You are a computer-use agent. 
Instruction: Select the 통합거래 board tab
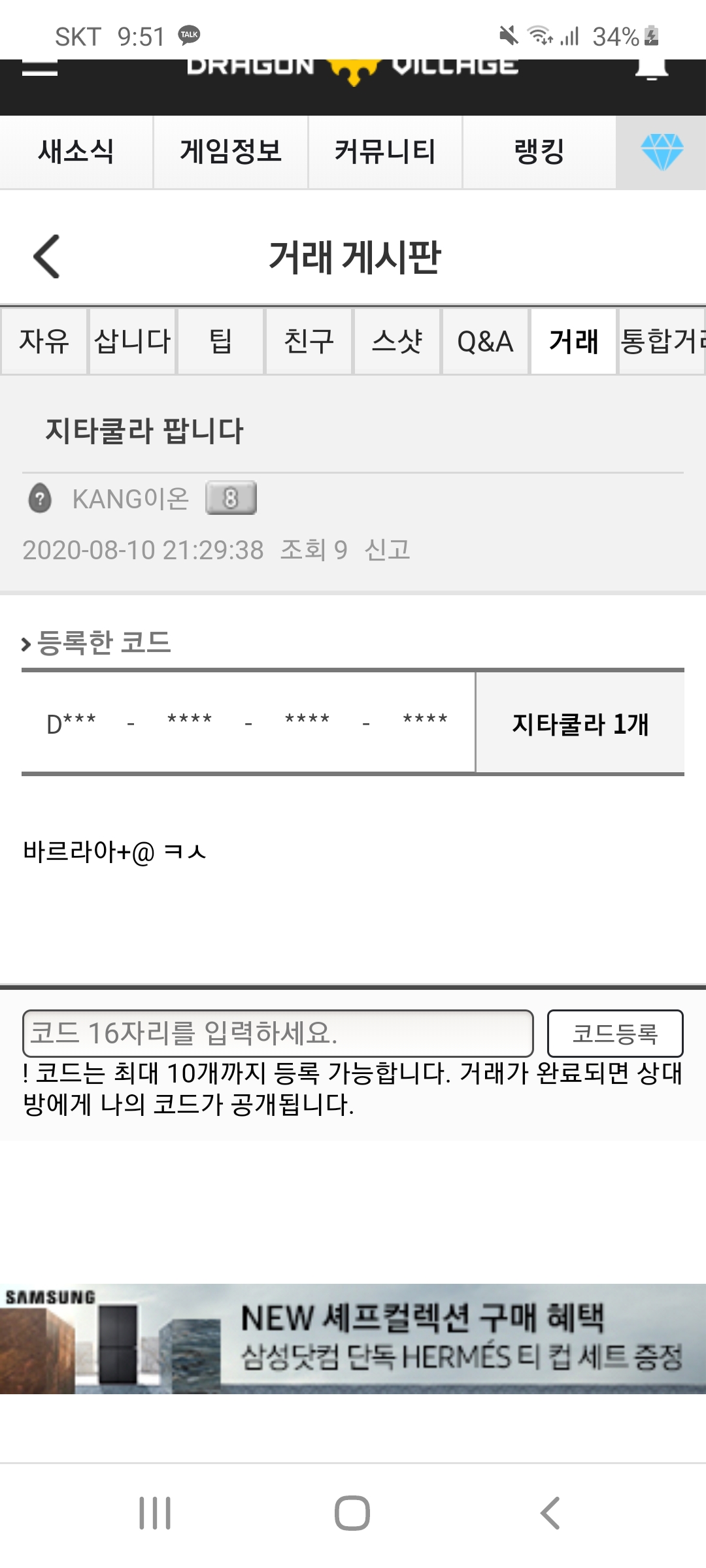[x=662, y=341]
